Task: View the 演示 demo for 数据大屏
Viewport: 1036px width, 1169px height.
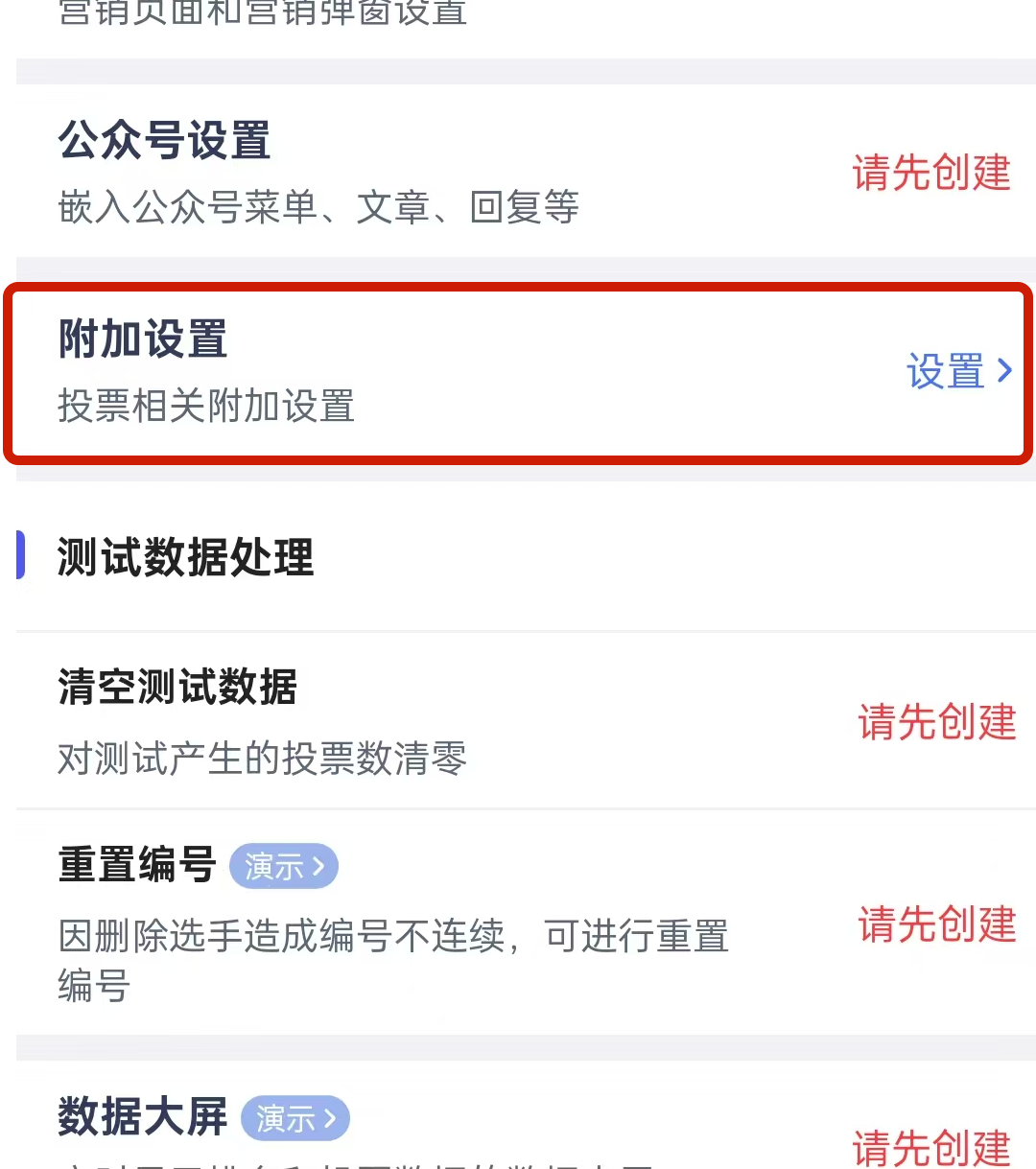Action: point(295,1118)
